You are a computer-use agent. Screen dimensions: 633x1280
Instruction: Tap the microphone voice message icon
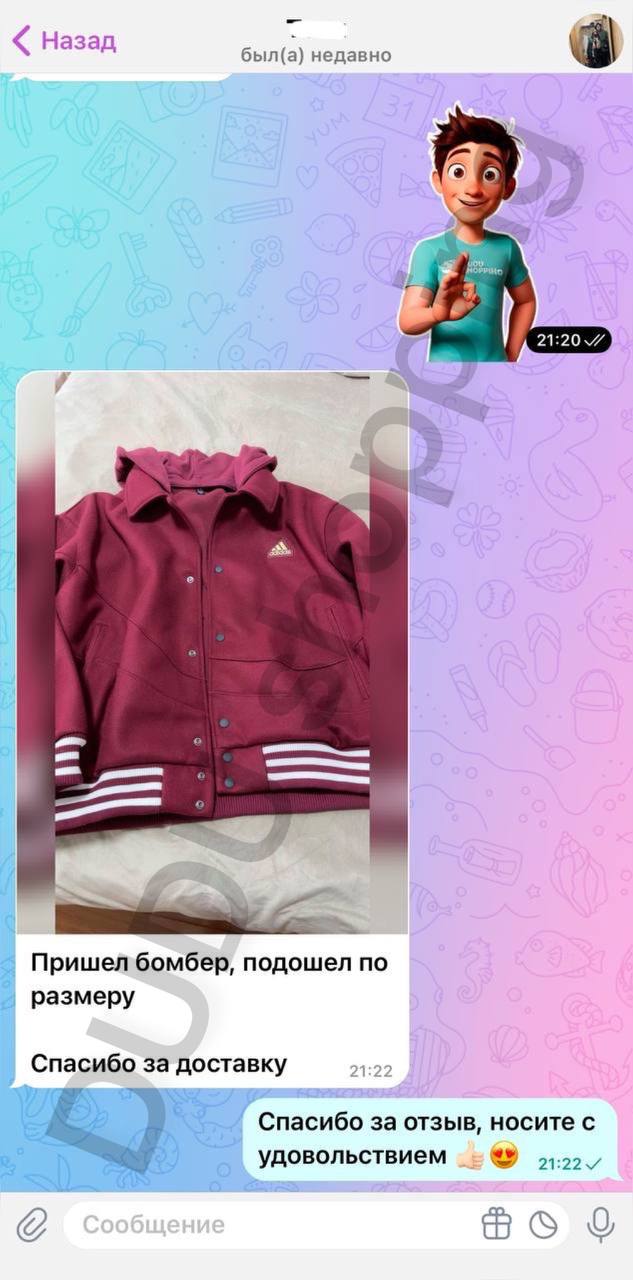[600, 1224]
